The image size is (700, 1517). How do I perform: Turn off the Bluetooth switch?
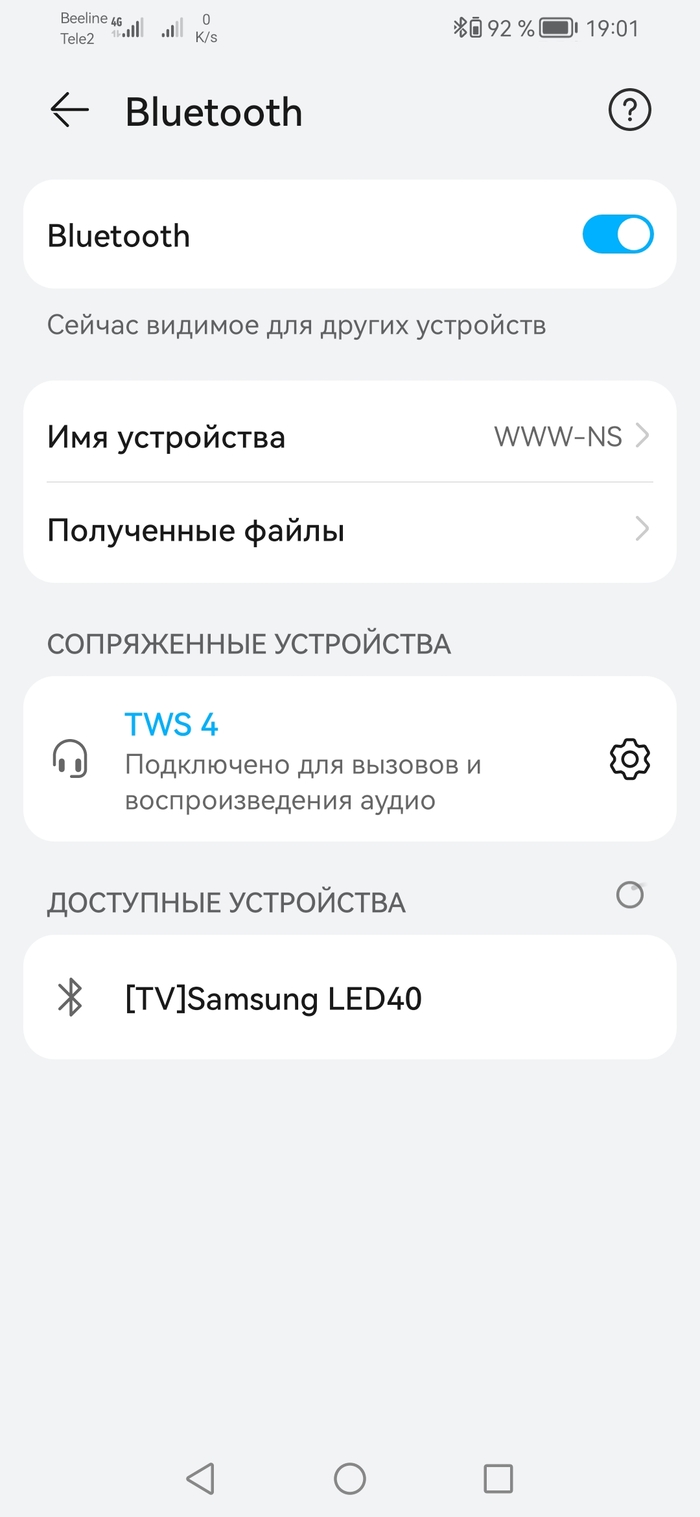(x=617, y=235)
